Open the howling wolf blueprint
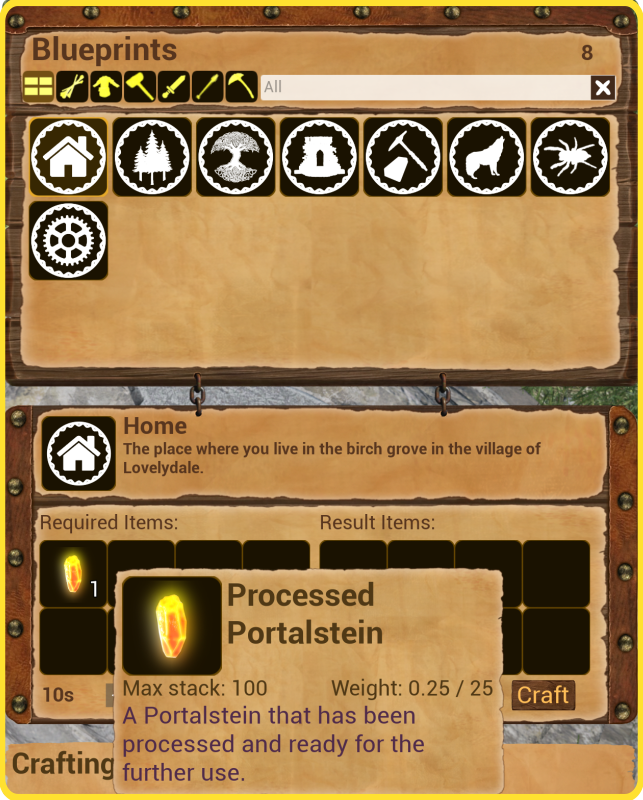 (x=486, y=157)
